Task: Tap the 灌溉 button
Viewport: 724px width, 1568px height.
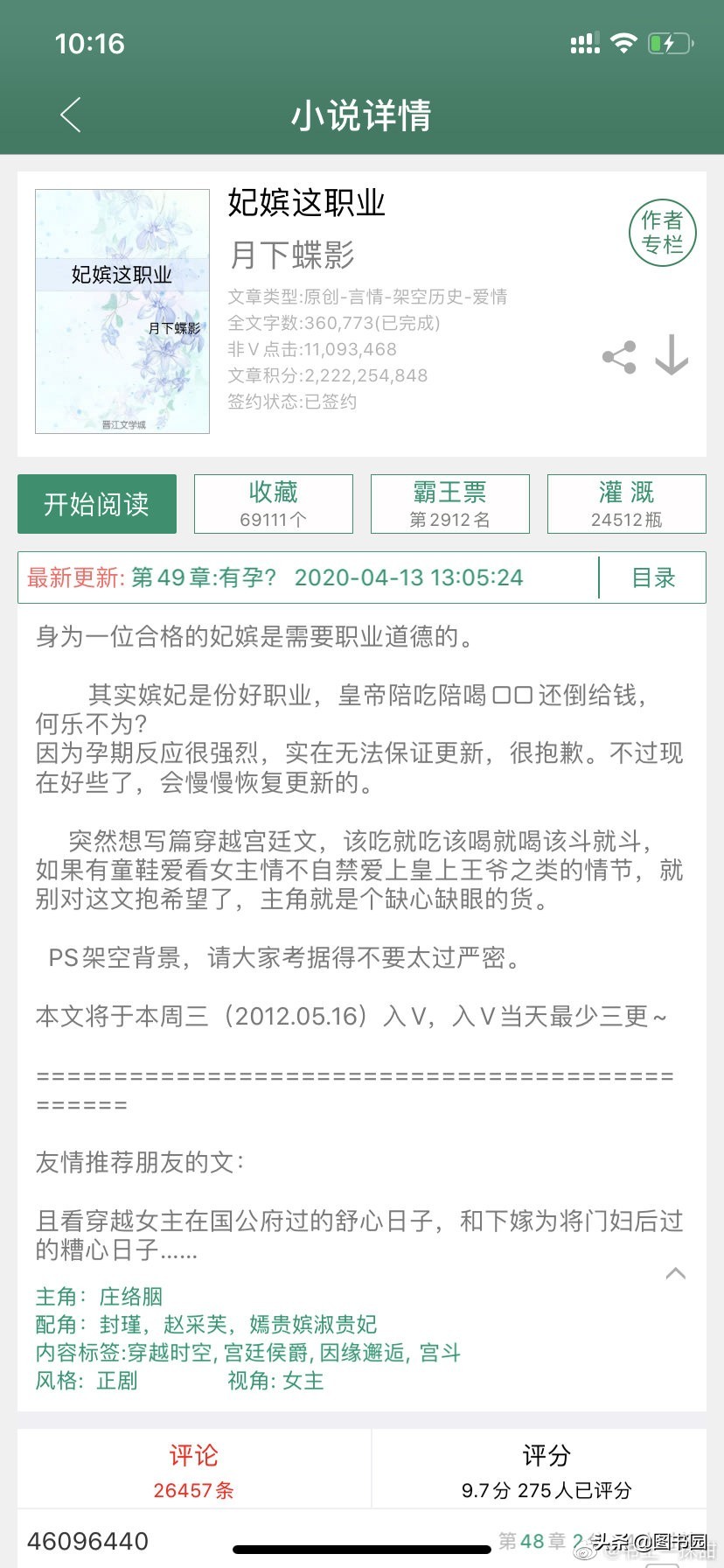Action: coord(626,504)
